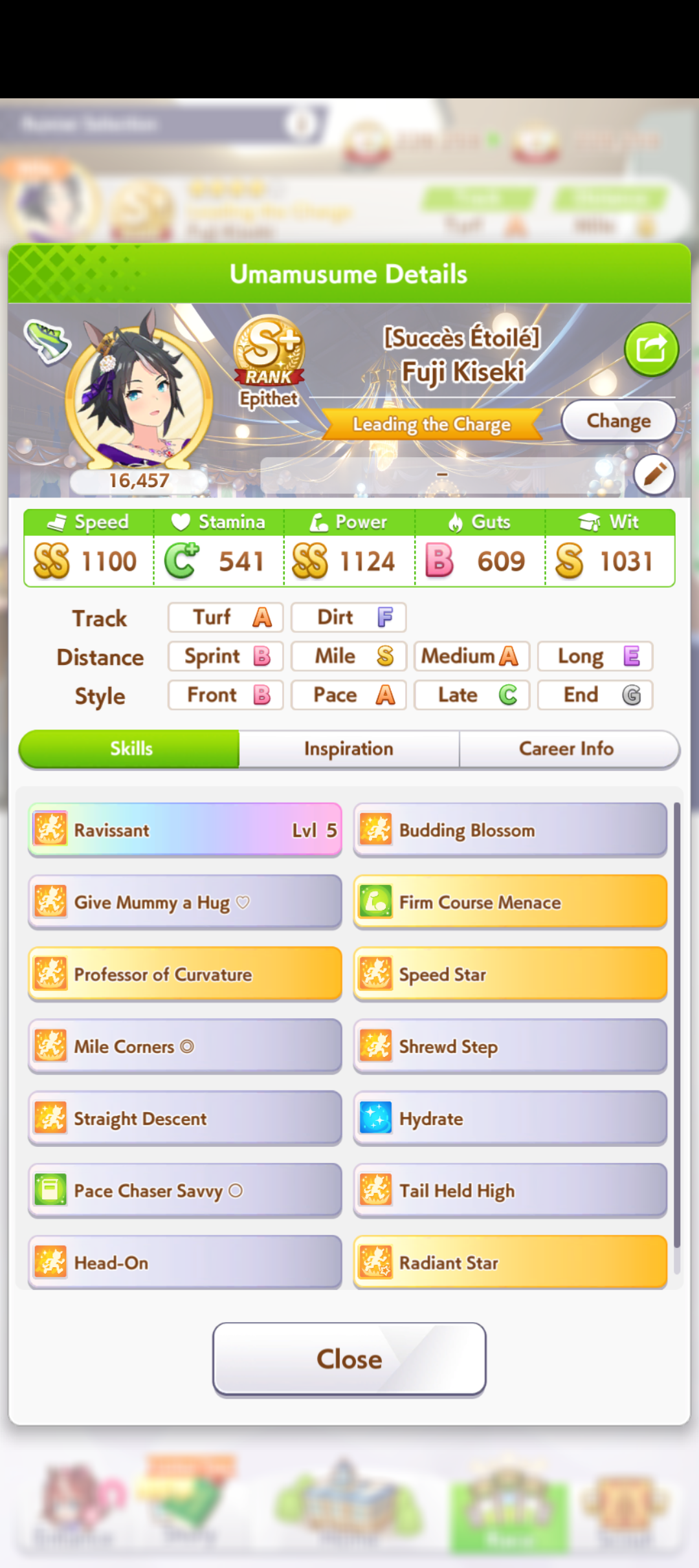The width and height of the screenshot is (699, 1568).
Task: Tap the Hydrate skill
Action: pos(510,1118)
